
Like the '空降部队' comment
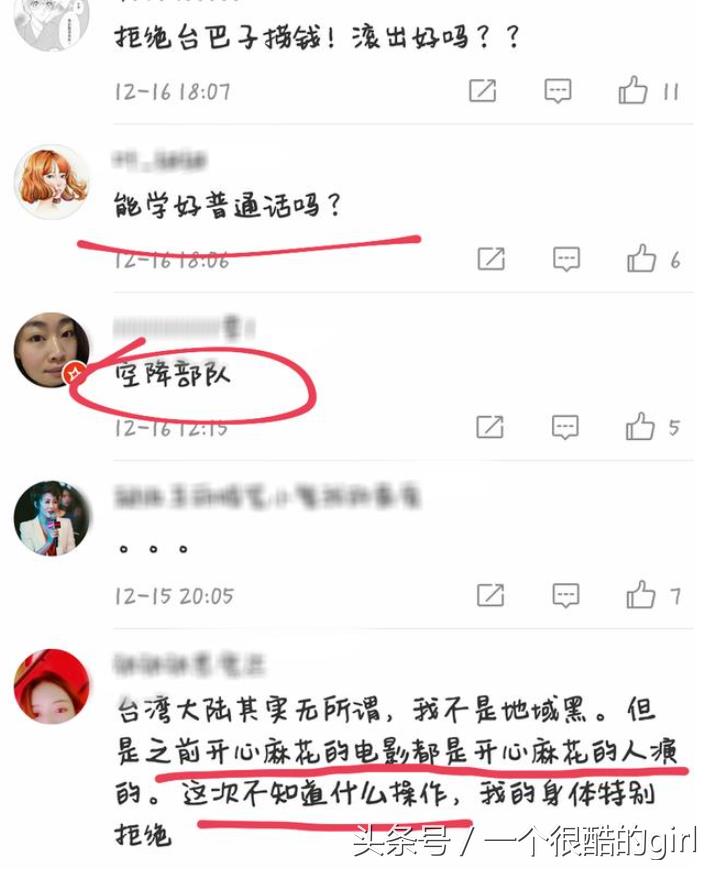[641, 427]
